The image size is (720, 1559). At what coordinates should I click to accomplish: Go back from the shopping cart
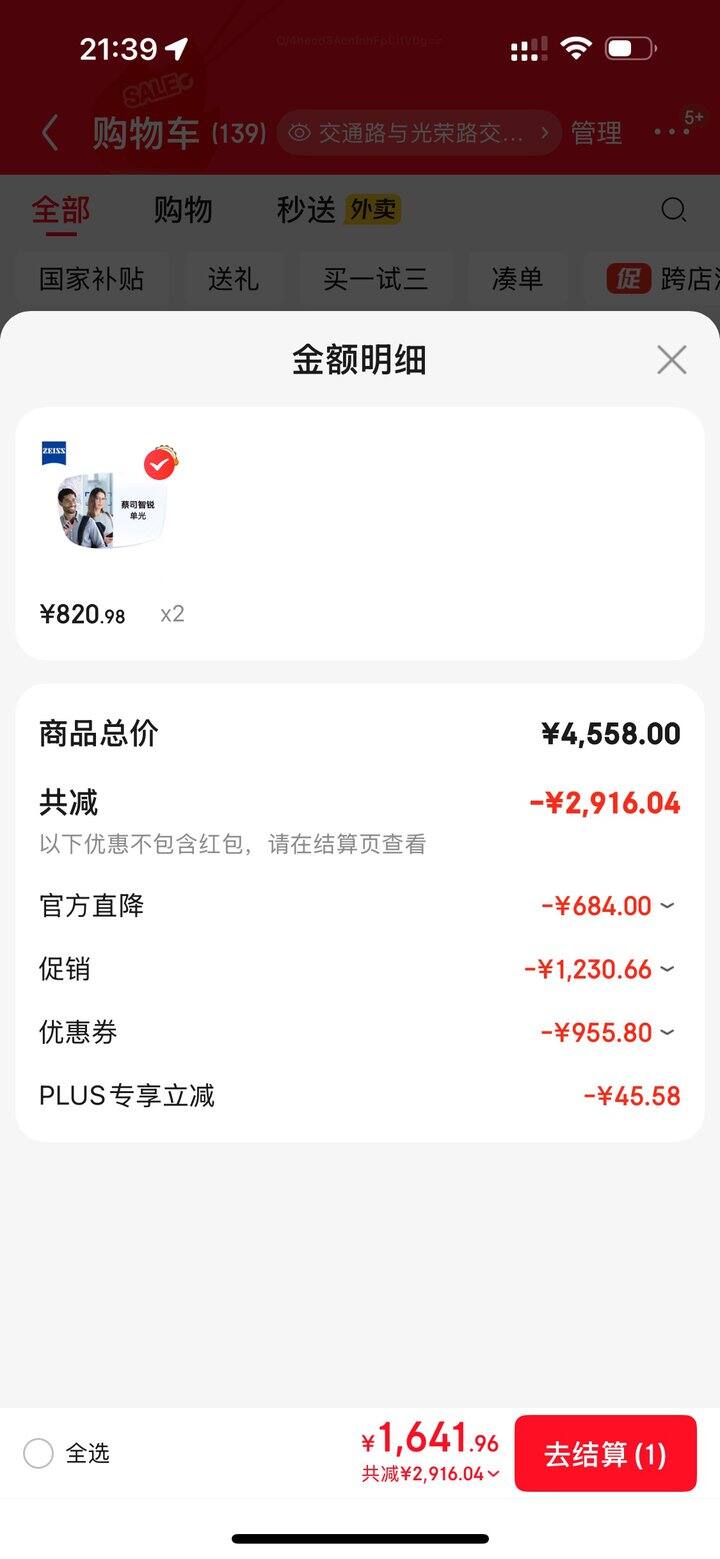[50, 132]
